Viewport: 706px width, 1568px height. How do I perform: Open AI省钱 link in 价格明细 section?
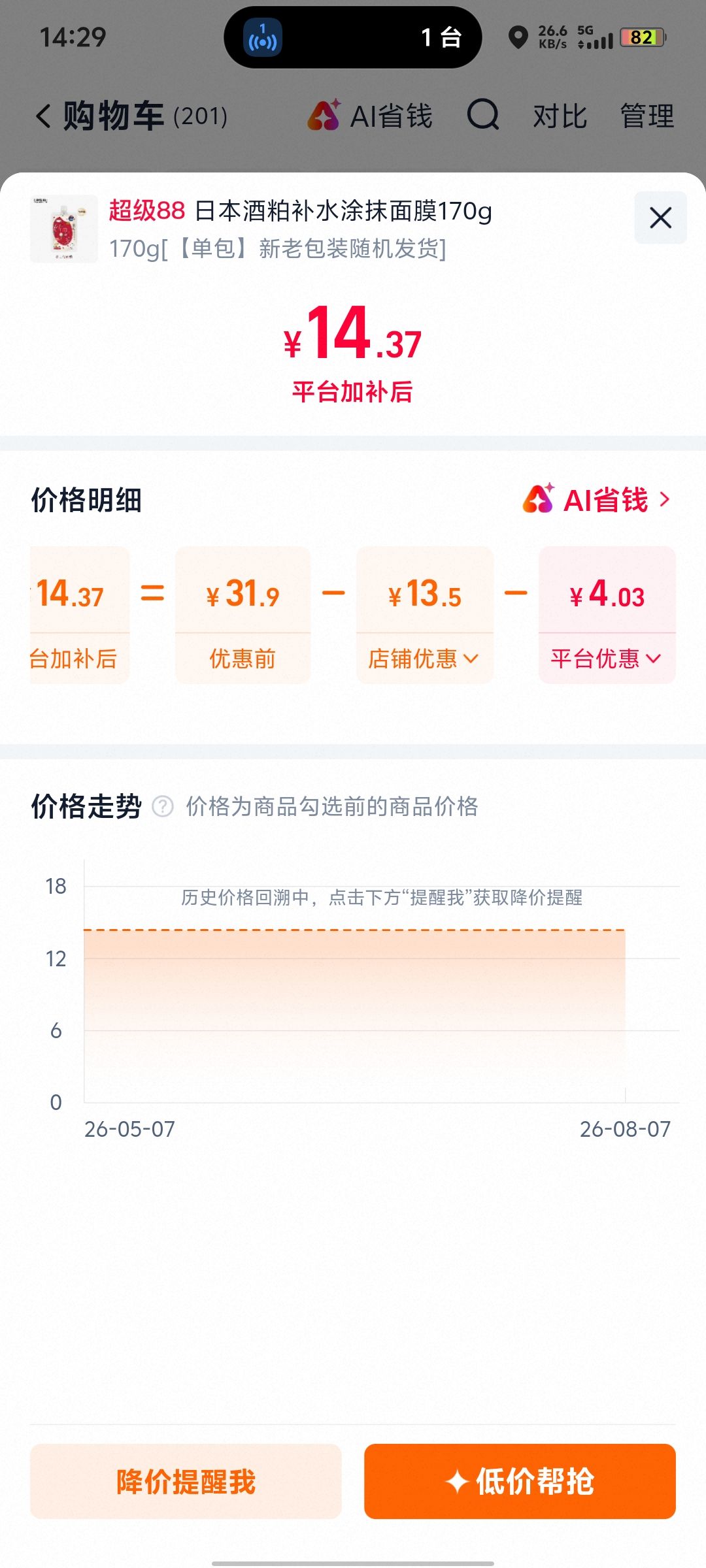click(x=597, y=500)
